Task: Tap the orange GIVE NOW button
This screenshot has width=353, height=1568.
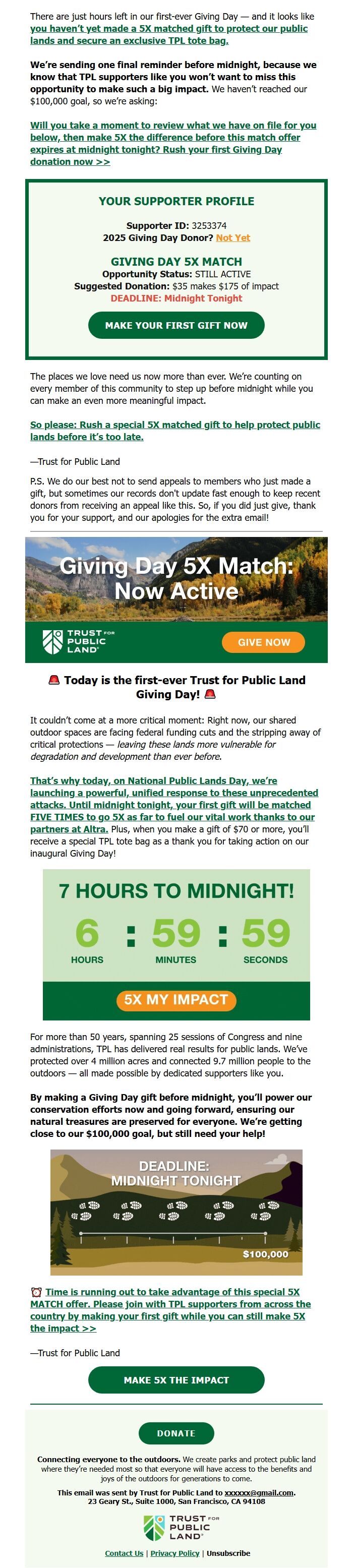Action: coord(263,642)
